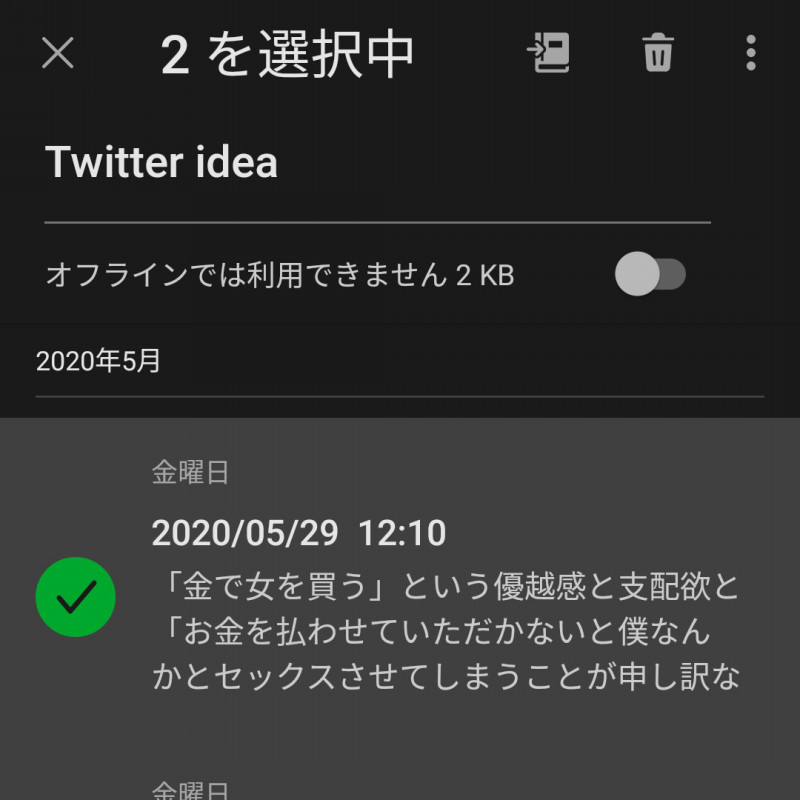Uncheck the 2020/05/29 12:10 note
Screen dimensions: 800x800
76,598
